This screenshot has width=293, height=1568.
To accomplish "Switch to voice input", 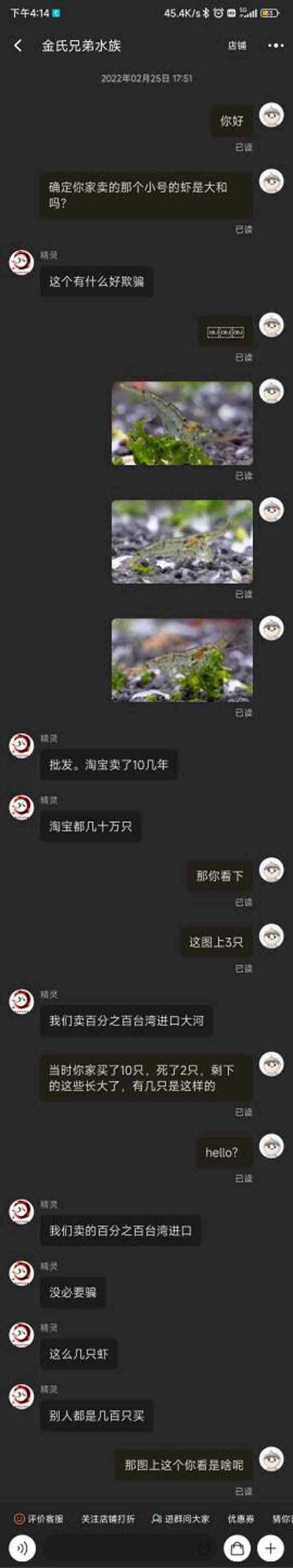I will (x=22, y=1548).
